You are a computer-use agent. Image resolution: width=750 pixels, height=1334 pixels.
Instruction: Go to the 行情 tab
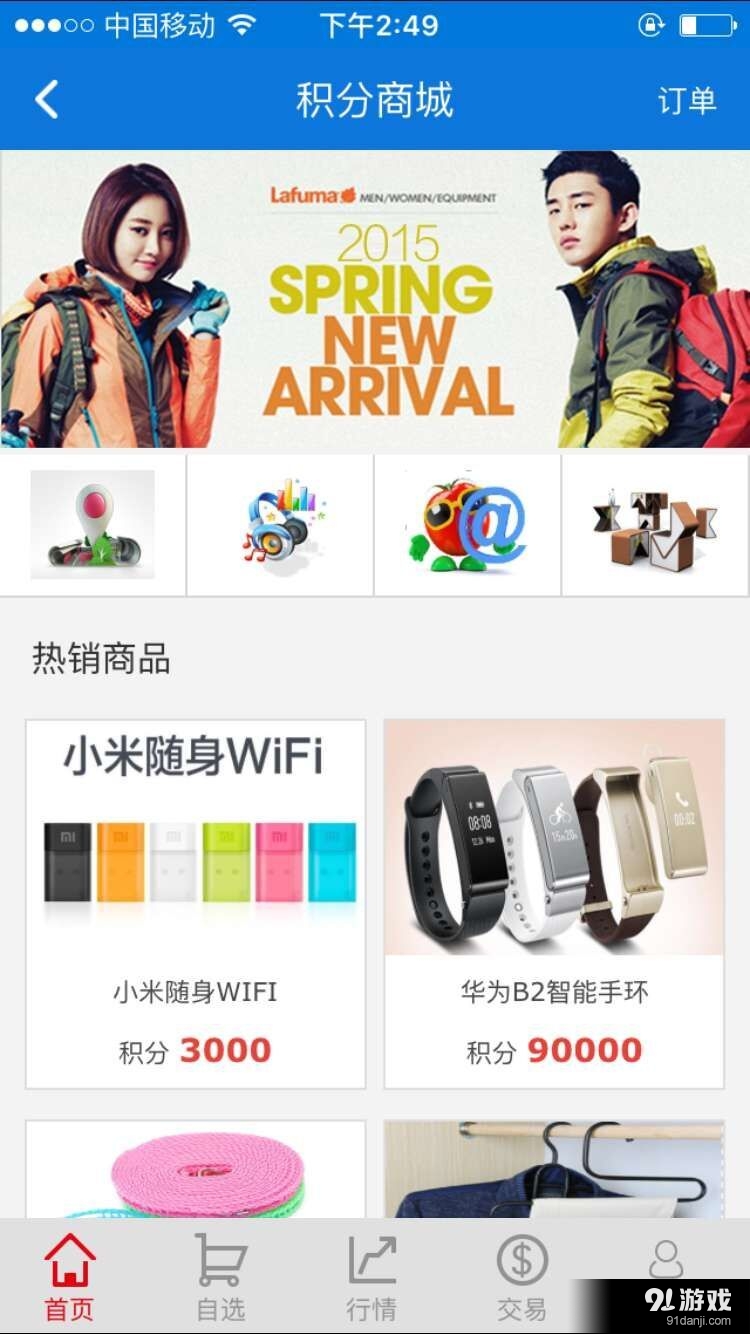pos(372,1277)
